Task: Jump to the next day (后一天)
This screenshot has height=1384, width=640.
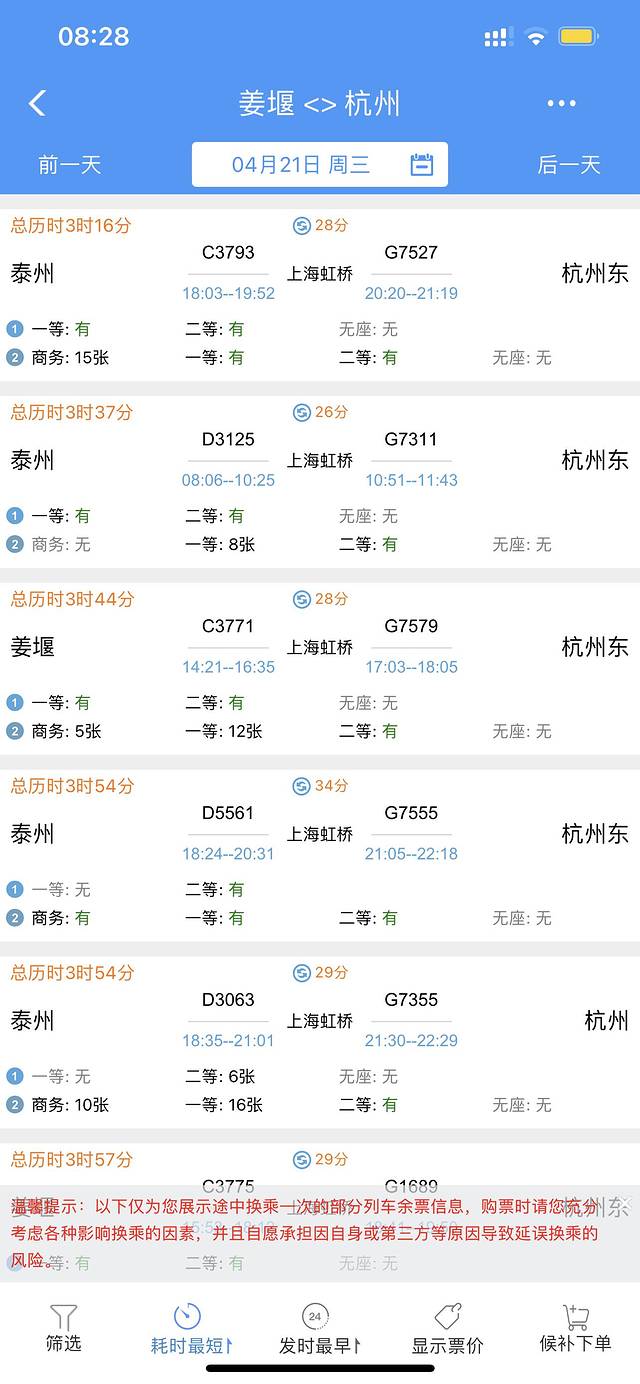Action: pyautogui.click(x=568, y=165)
